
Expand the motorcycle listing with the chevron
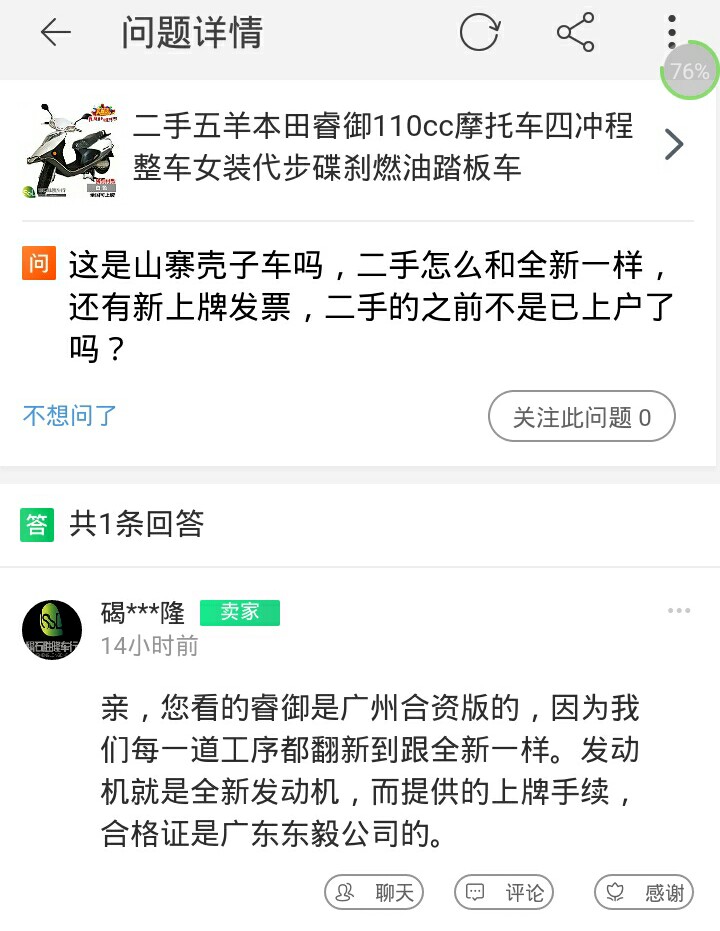click(676, 144)
